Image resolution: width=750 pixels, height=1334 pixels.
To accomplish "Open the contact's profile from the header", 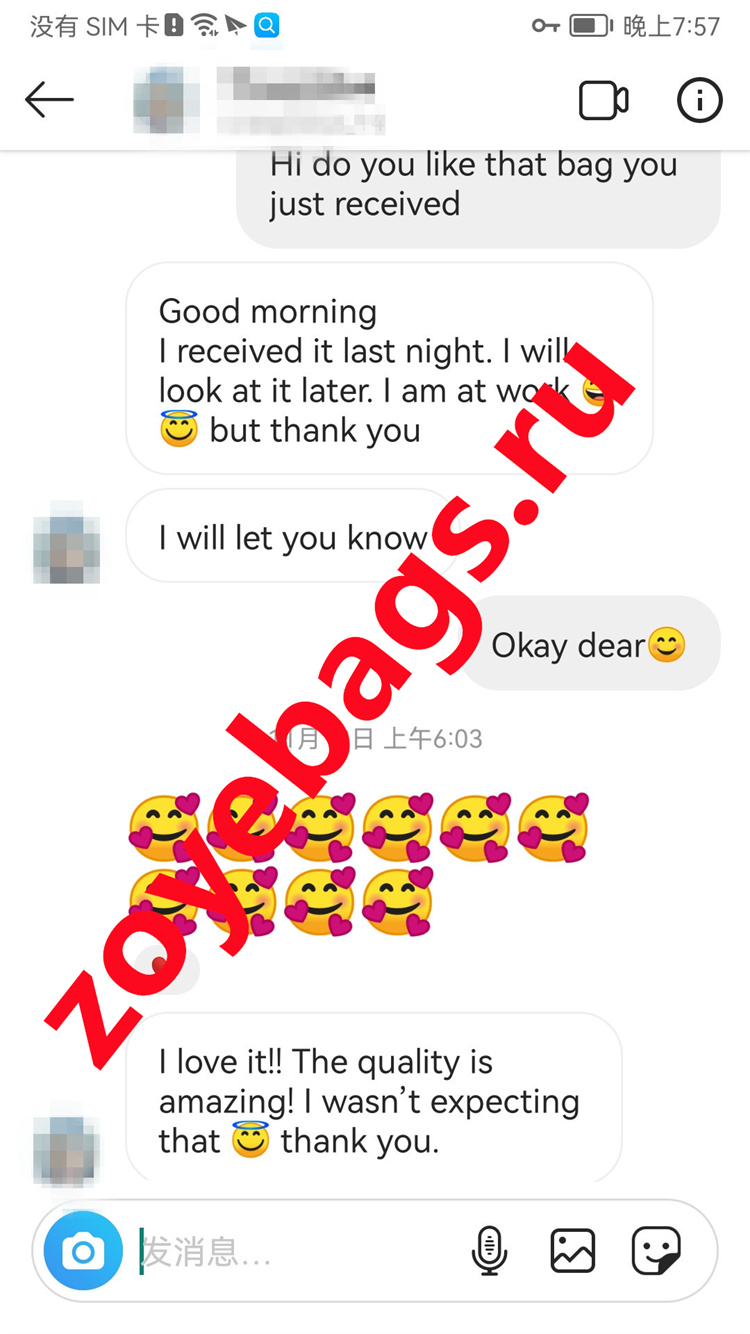I will (260, 100).
